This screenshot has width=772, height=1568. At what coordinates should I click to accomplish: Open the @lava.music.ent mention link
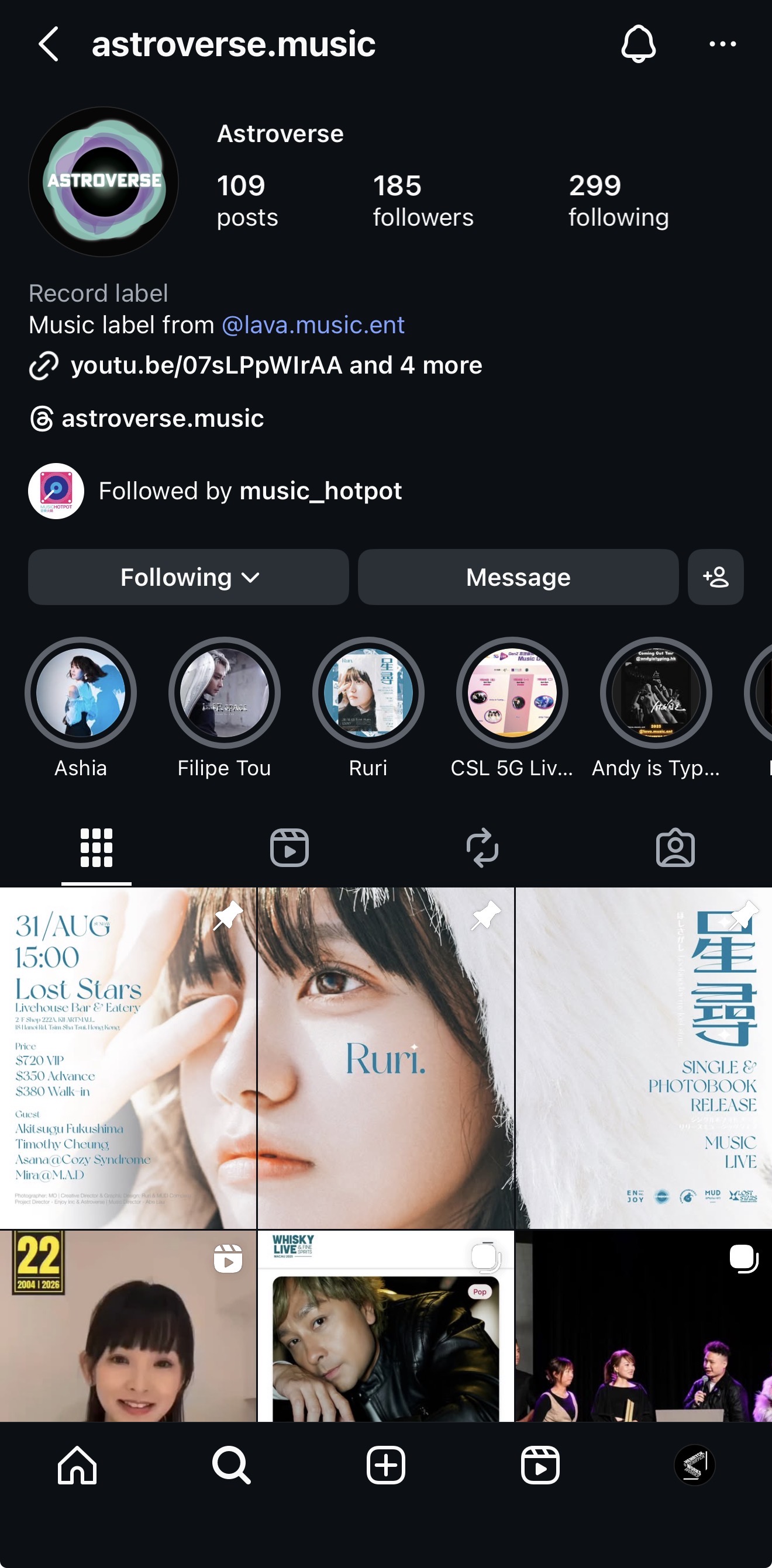pyautogui.click(x=313, y=325)
